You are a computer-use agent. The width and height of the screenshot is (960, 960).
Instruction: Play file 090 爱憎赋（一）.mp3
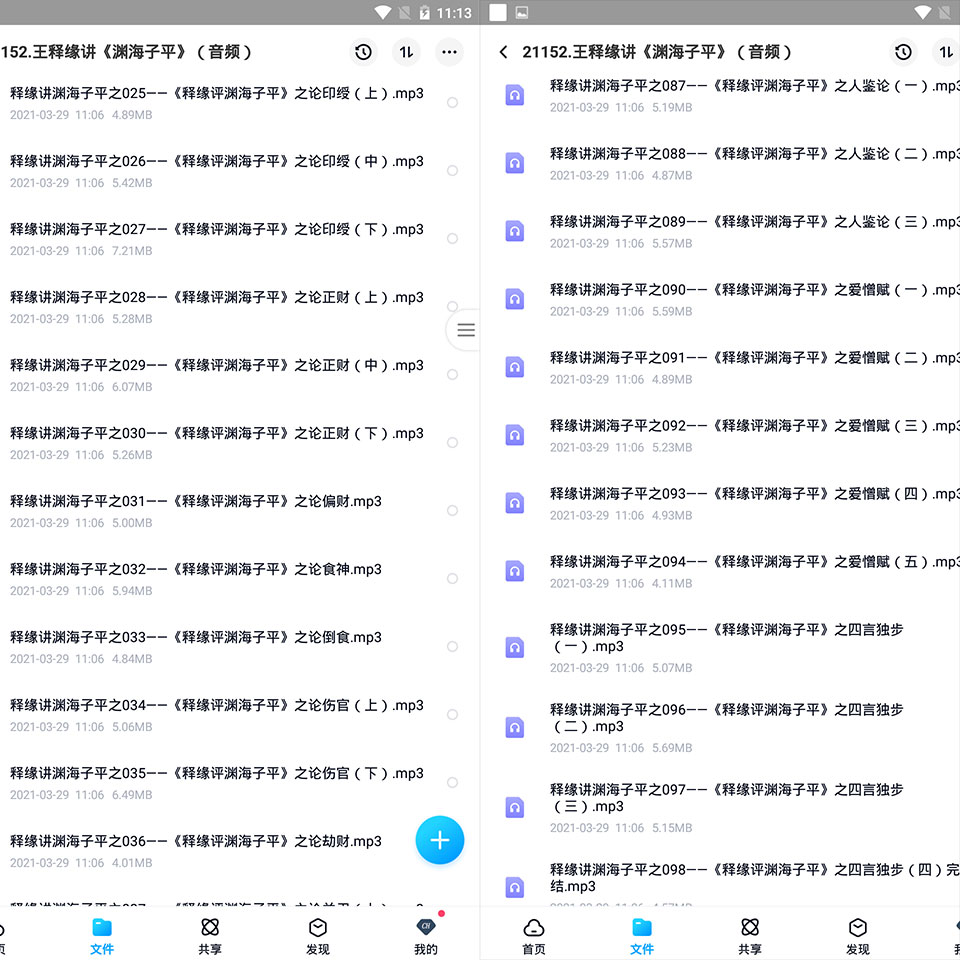[x=720, y=299]
